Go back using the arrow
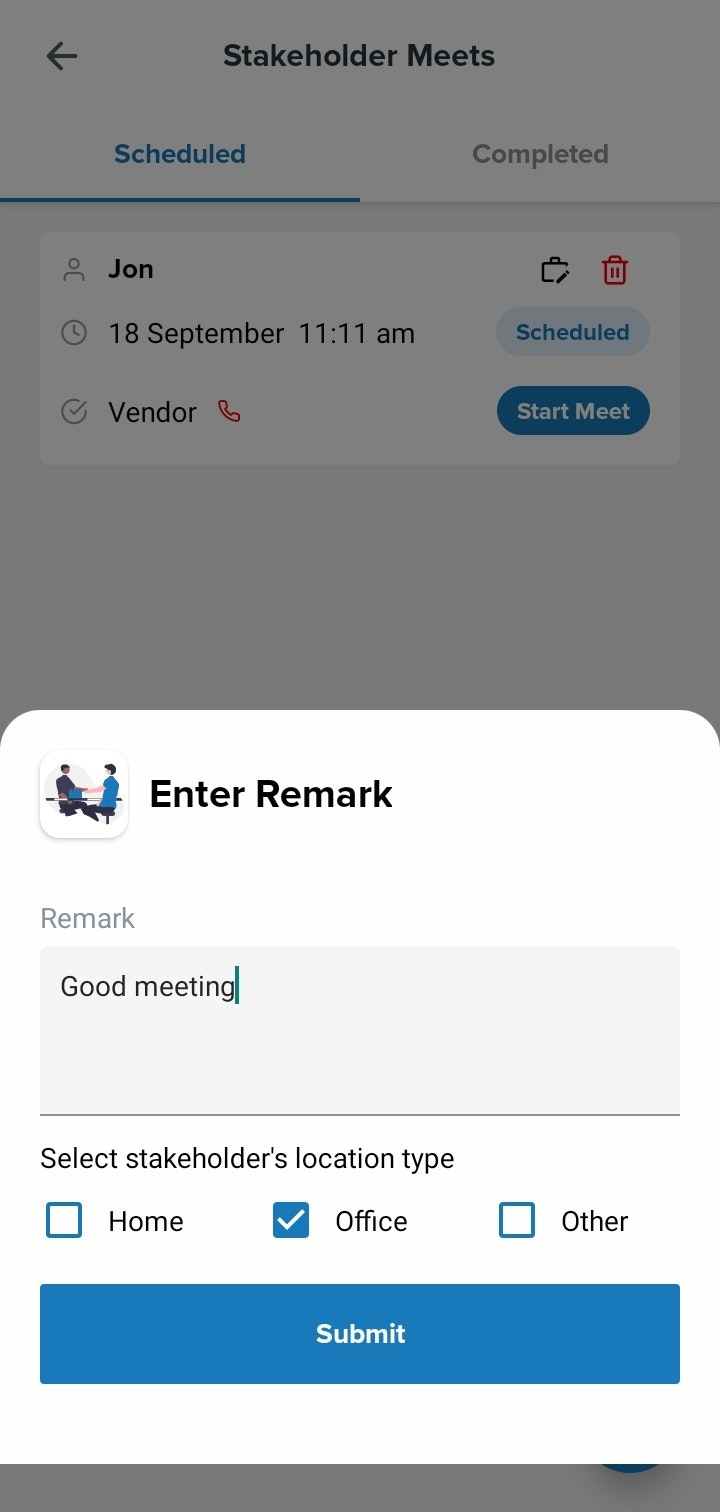This screenshot has width=720, height=1512. 62,56
